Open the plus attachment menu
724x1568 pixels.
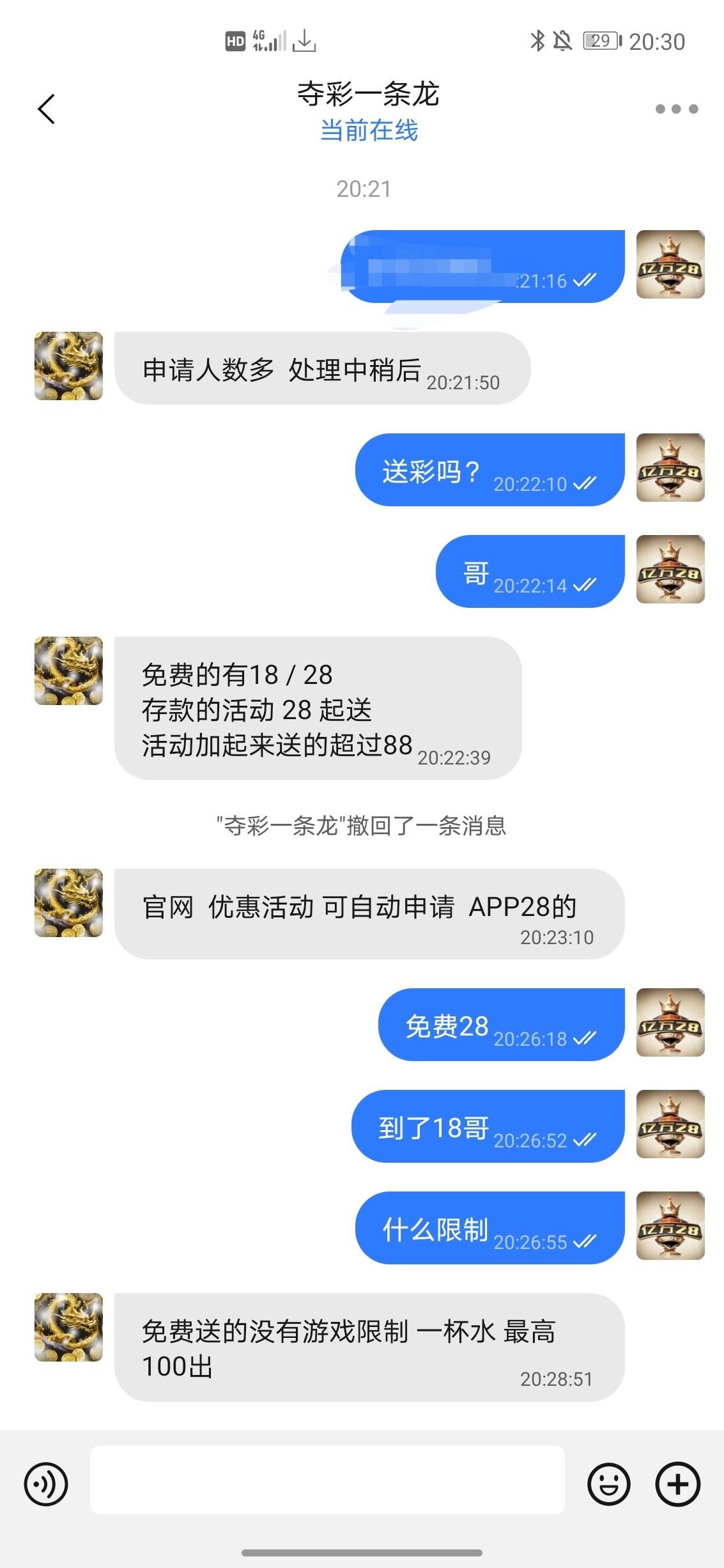coord(677,1484)
